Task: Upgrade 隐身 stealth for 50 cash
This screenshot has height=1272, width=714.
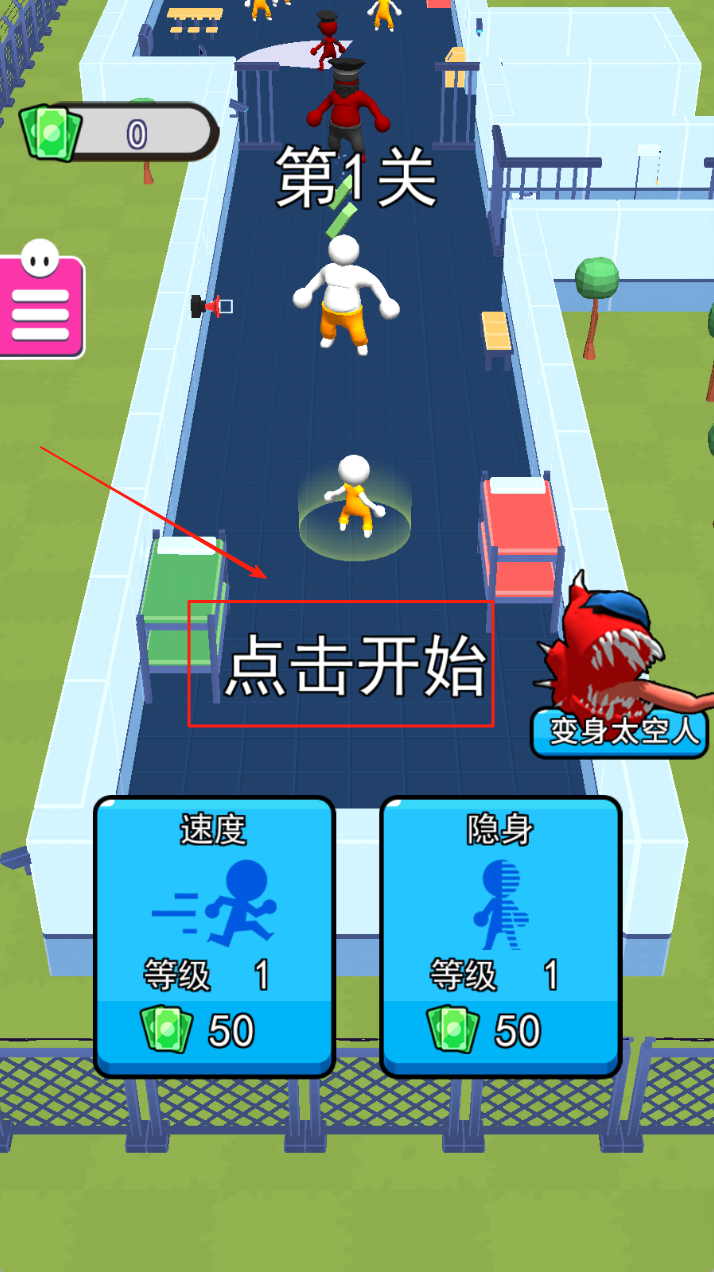Action: tap(500, 937)
